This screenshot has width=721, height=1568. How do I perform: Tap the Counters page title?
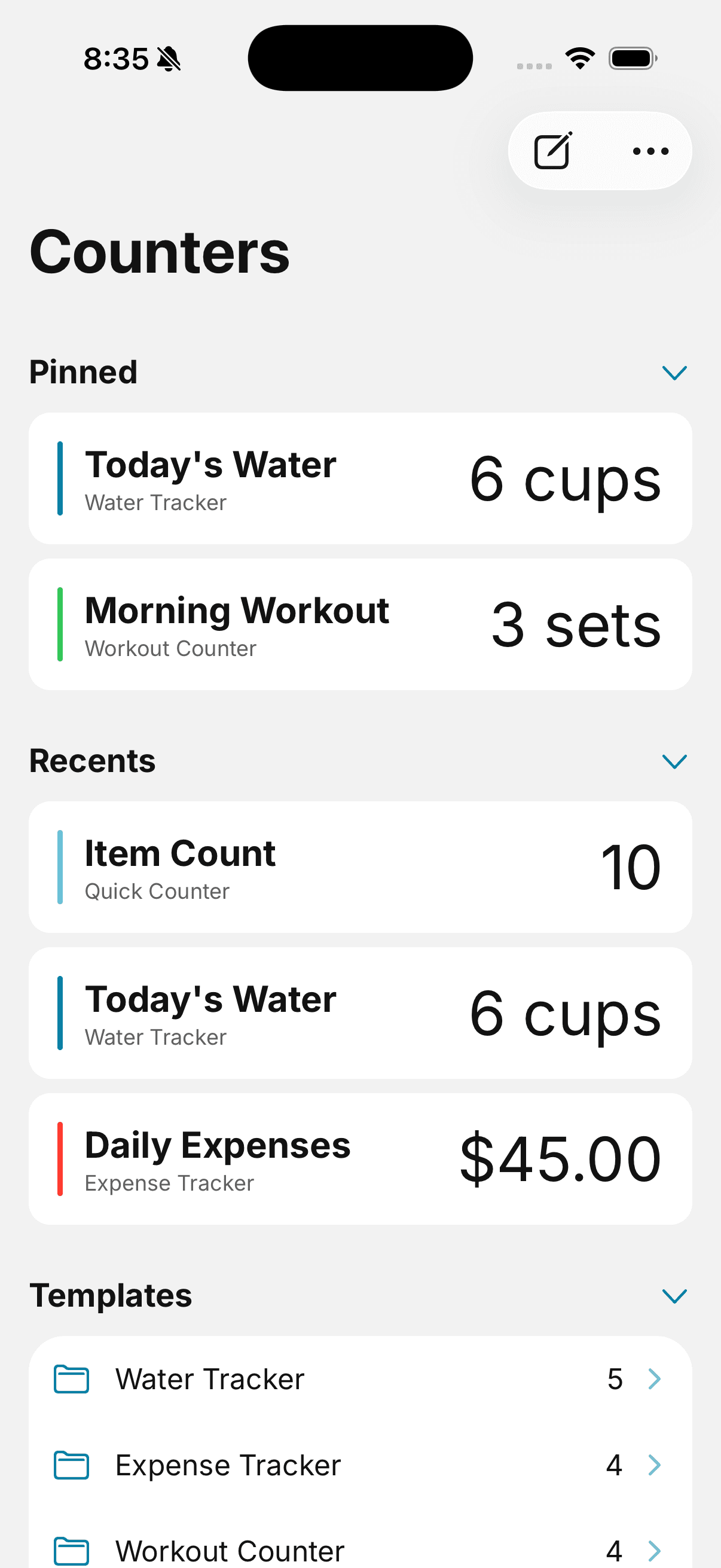[x=160, y=251]
